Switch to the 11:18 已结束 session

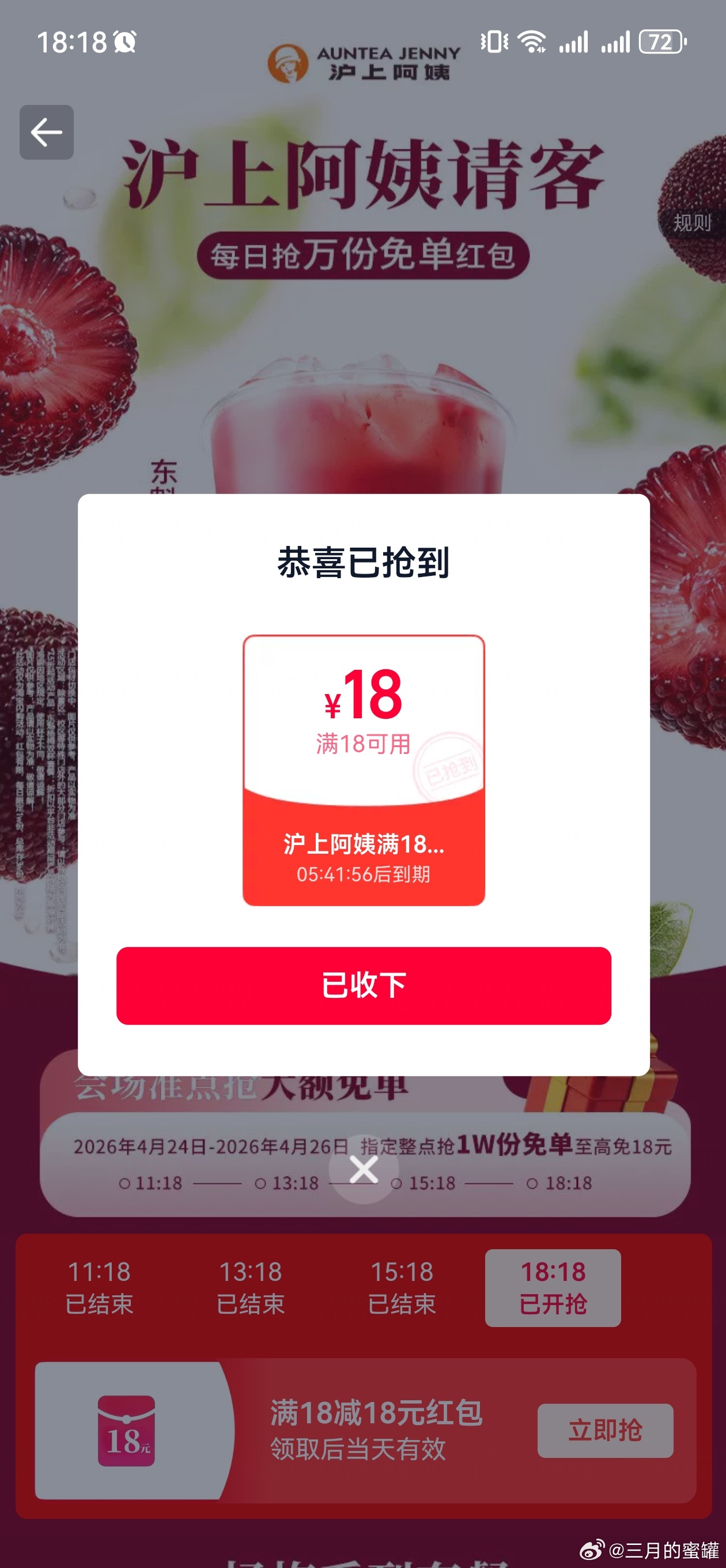click(x=99, y=1287)
